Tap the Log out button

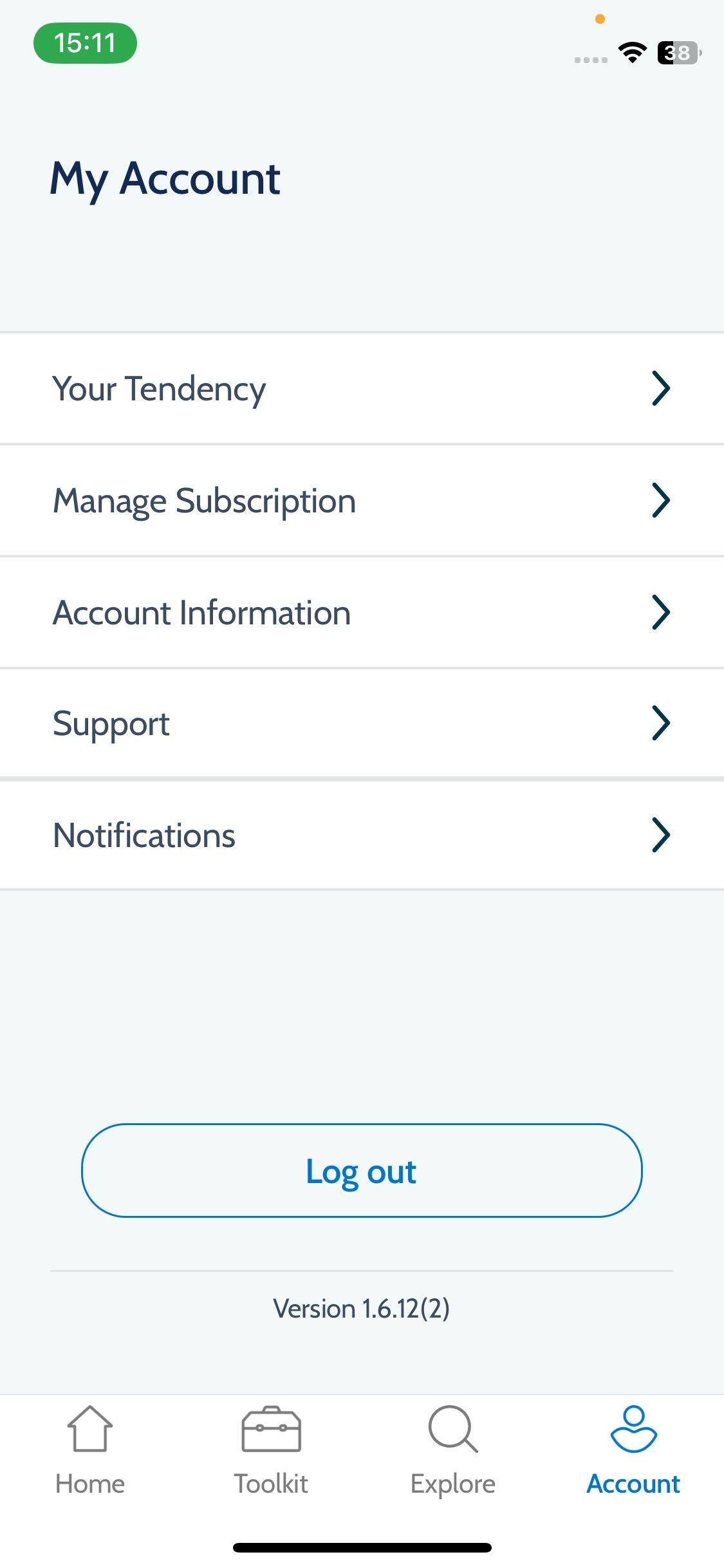click(362, 1171)
